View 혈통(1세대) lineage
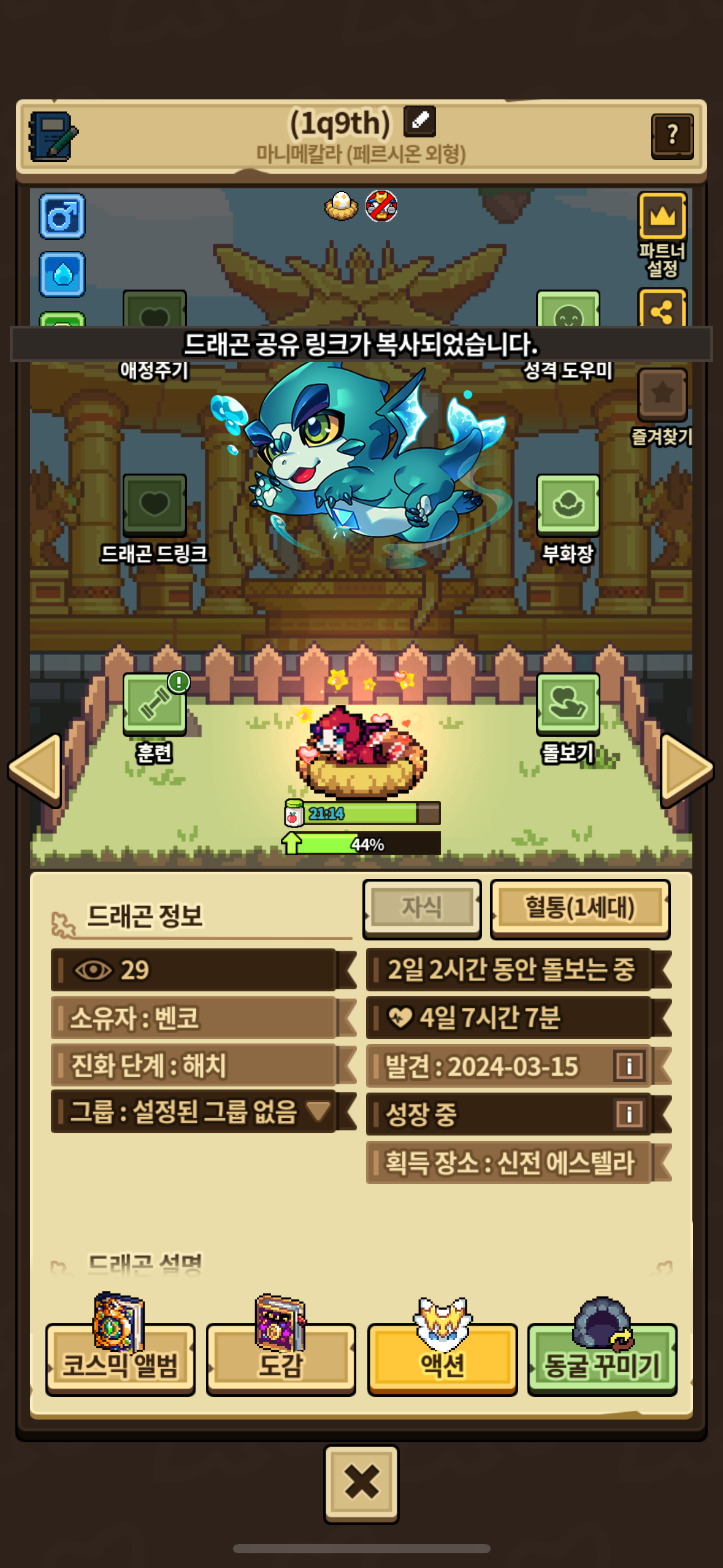The height and width of the screenshot is (1568, 723). coord(580,909)
